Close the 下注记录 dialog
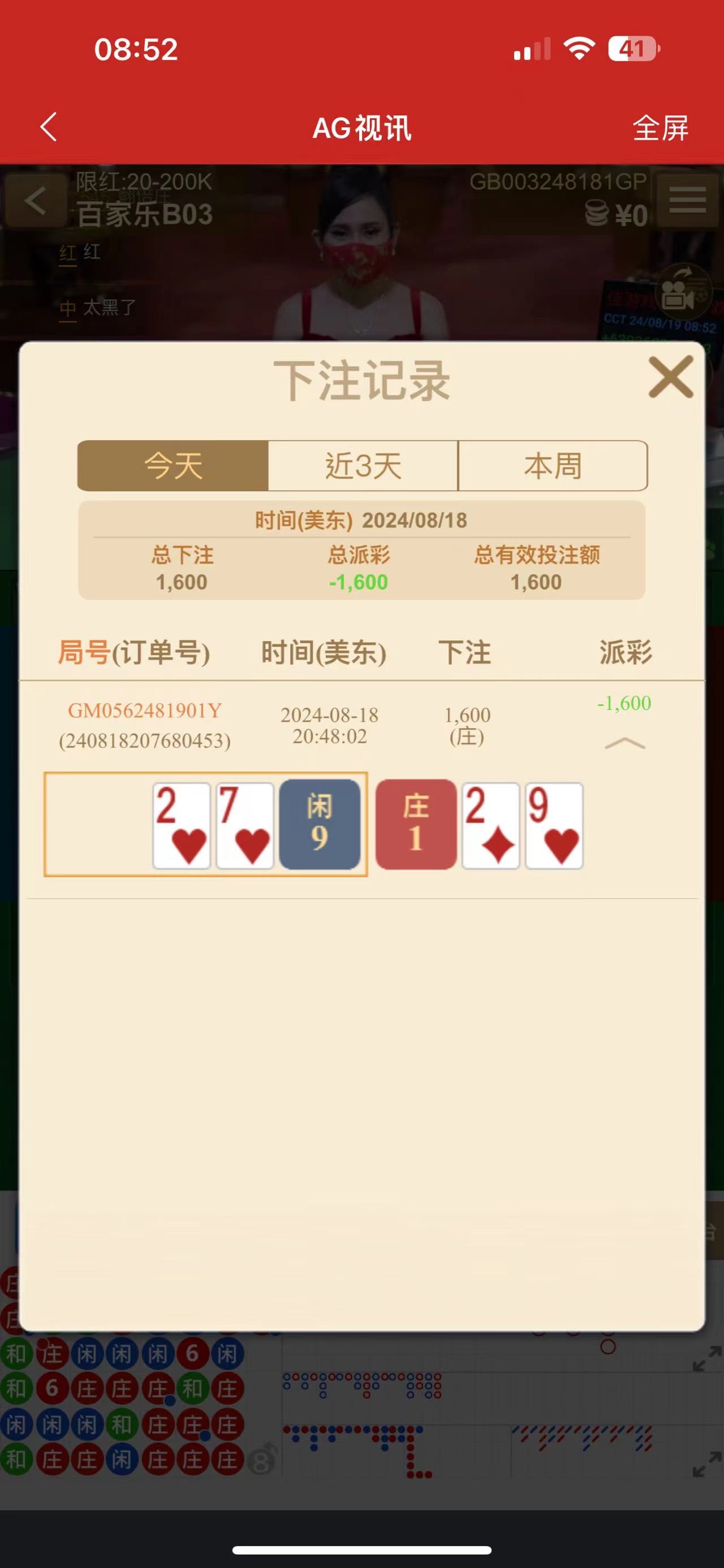 pyautogui.click(x=670, y=378)
